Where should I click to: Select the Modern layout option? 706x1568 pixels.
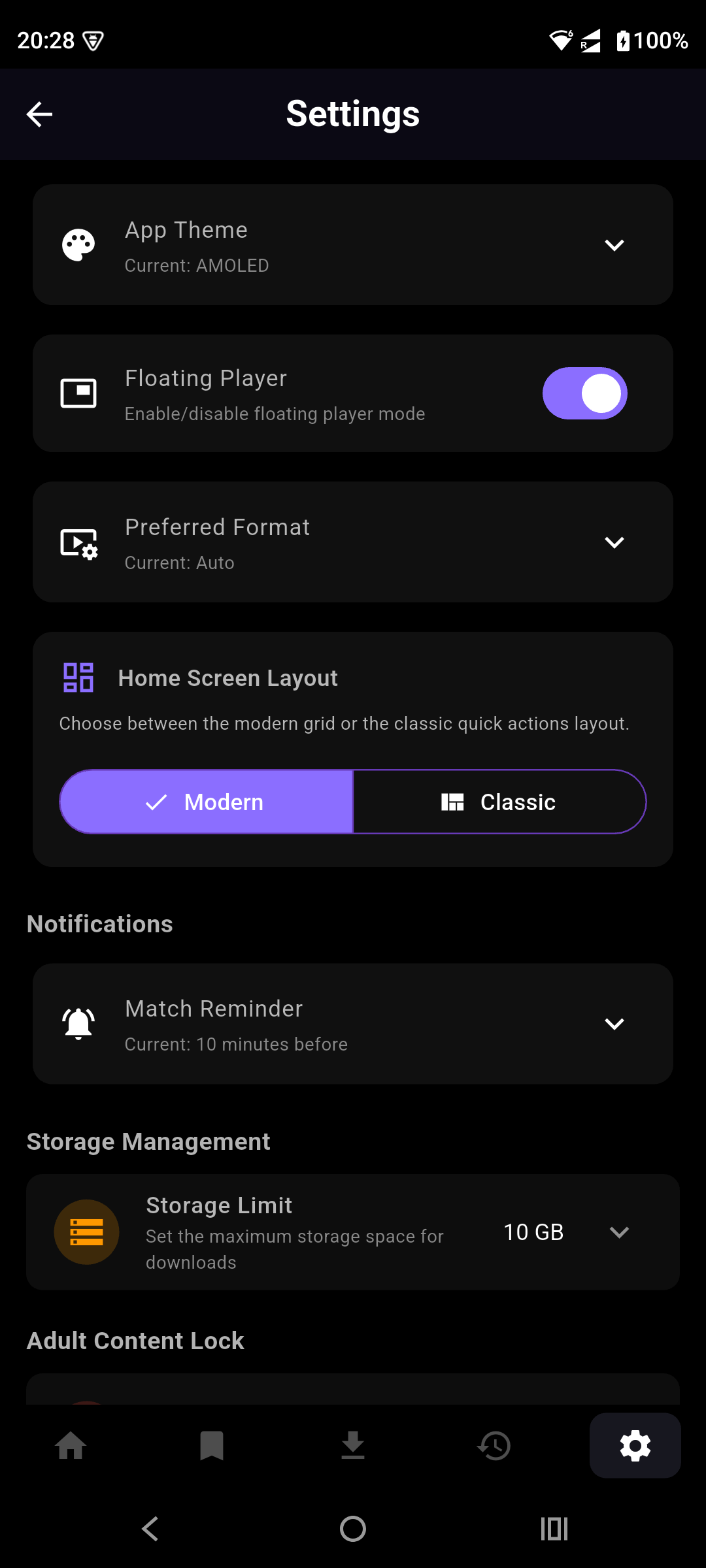click(x=207, y=802)
